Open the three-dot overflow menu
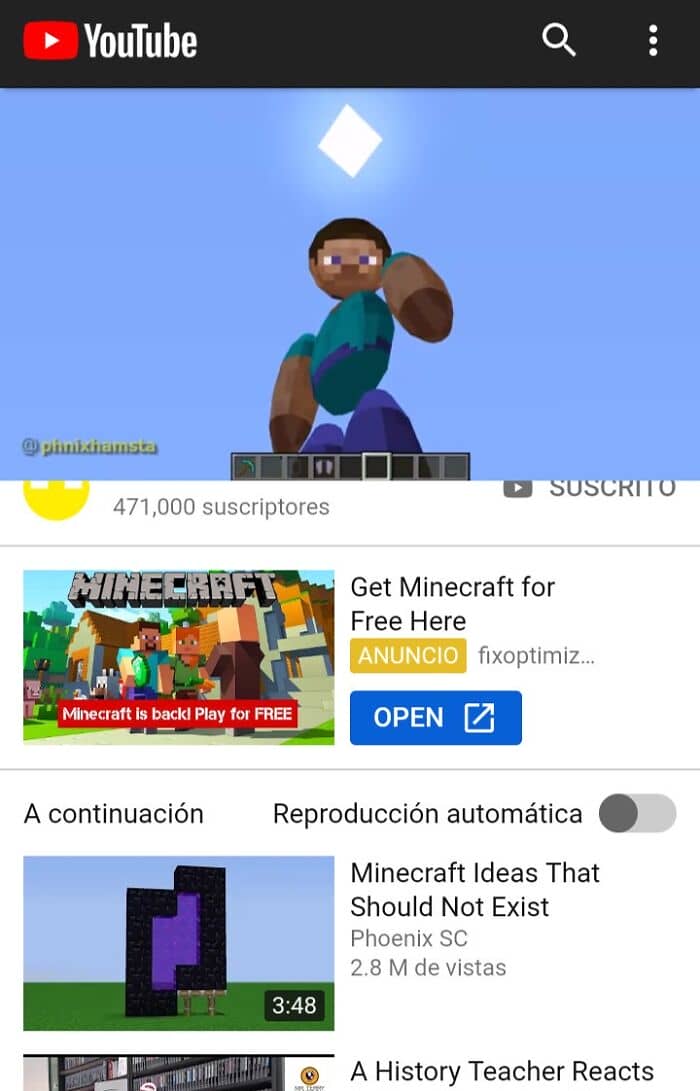This screenshot has width=700, height=1091. [653, 40]
